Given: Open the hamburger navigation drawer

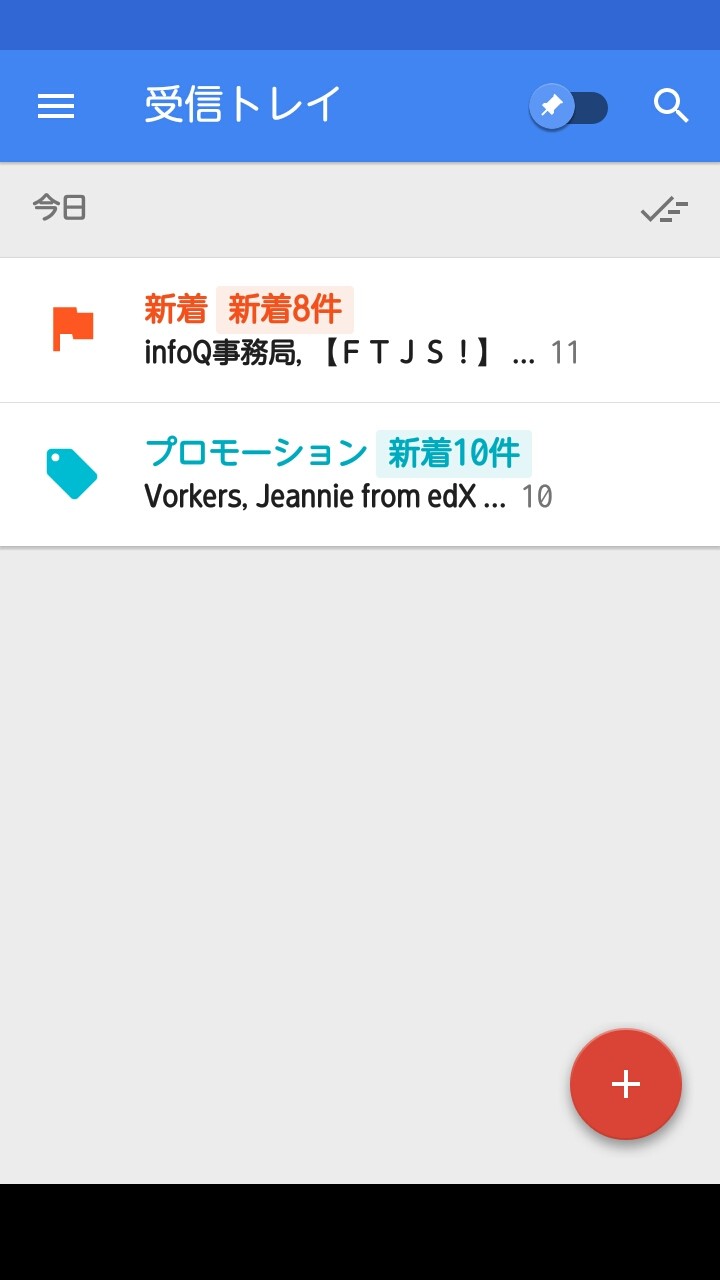Looking at the screenshot, I should (x=56, y=106).
